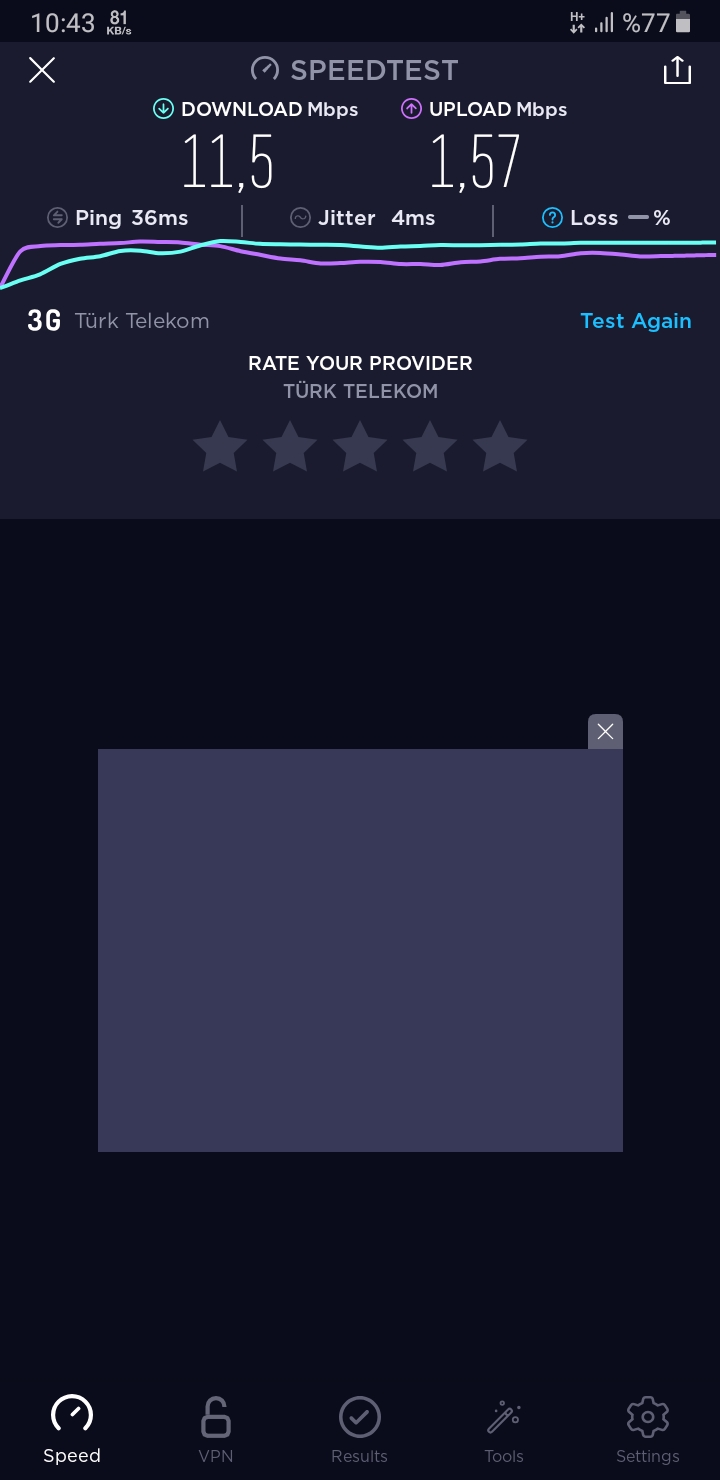Image resolution: width=720 pixels, height=1480 pixels.
Task: Tap Test Again to rerun the test
Action: [x=636, y=321]
